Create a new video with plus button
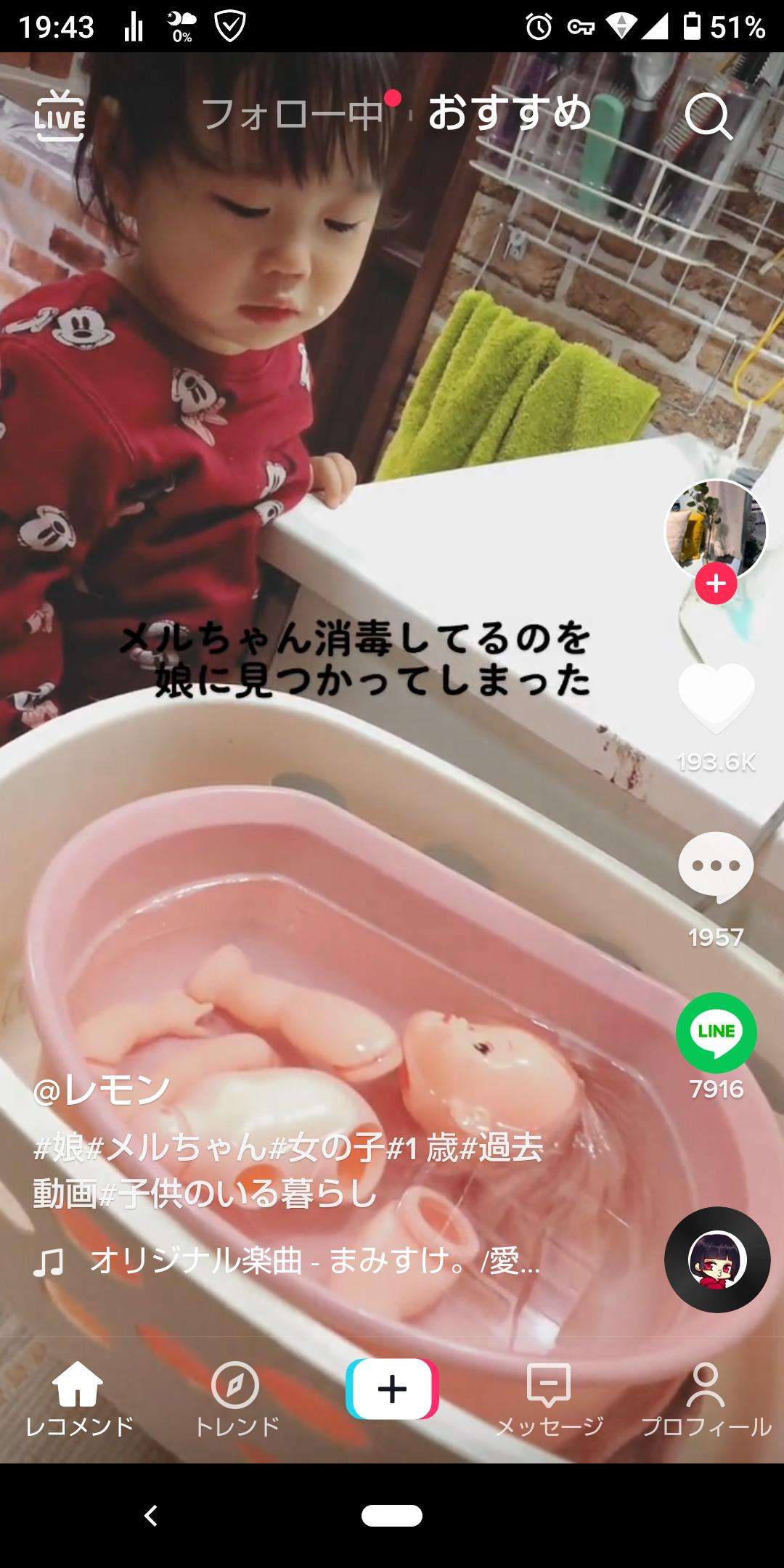Screen dimensions: 784x1568 (392, 1389)
